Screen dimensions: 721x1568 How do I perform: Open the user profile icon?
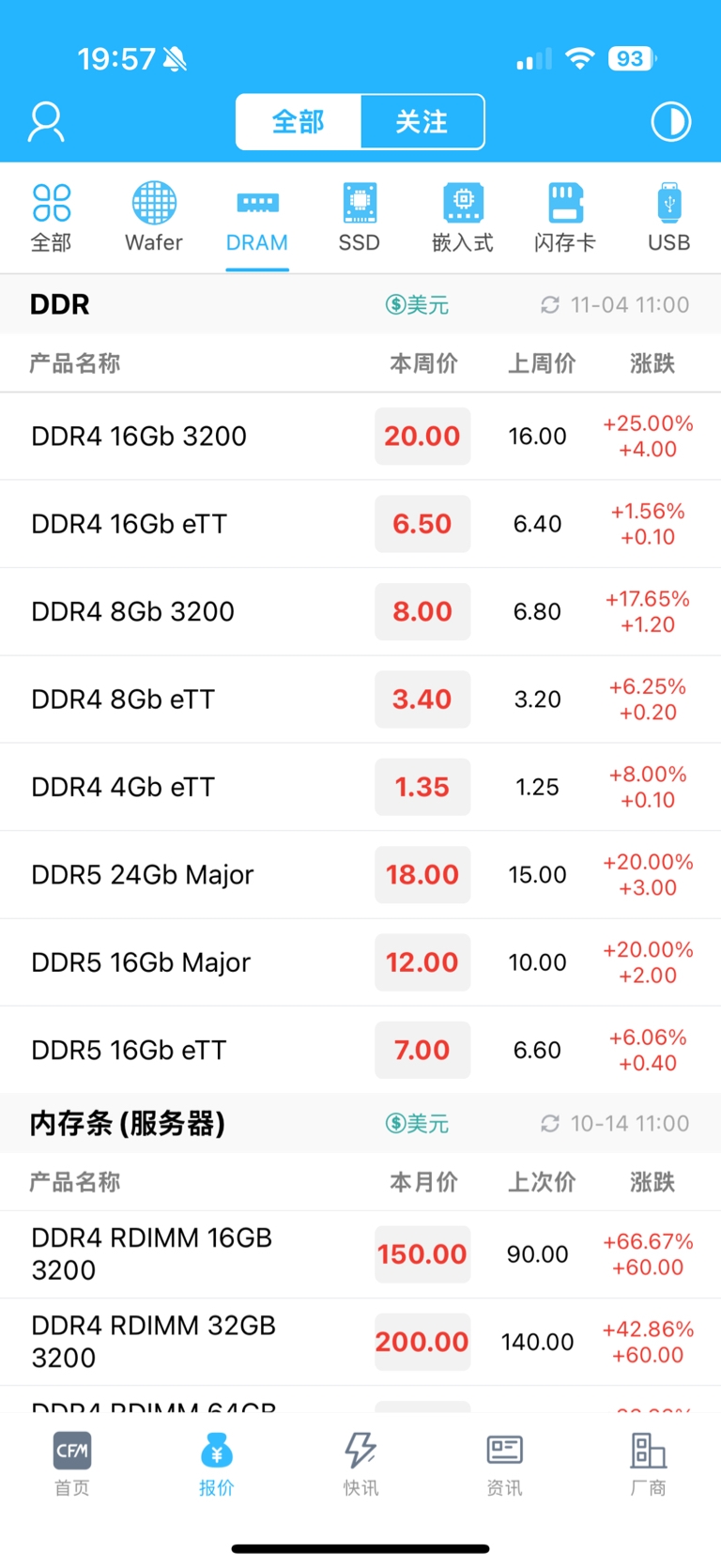[x=46, y=122]
